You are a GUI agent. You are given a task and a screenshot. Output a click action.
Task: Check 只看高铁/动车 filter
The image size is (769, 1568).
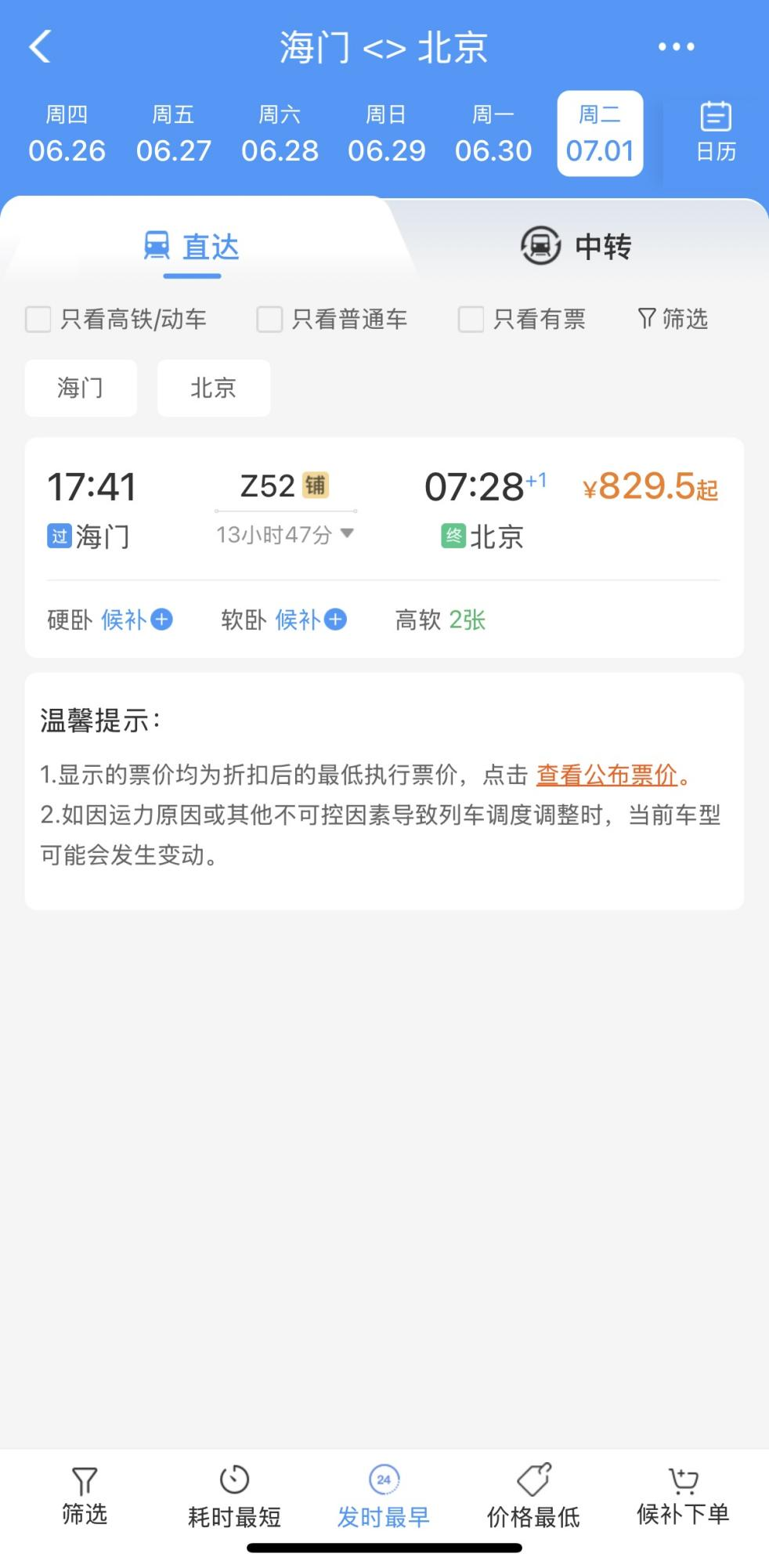click(x=116, y=319)
